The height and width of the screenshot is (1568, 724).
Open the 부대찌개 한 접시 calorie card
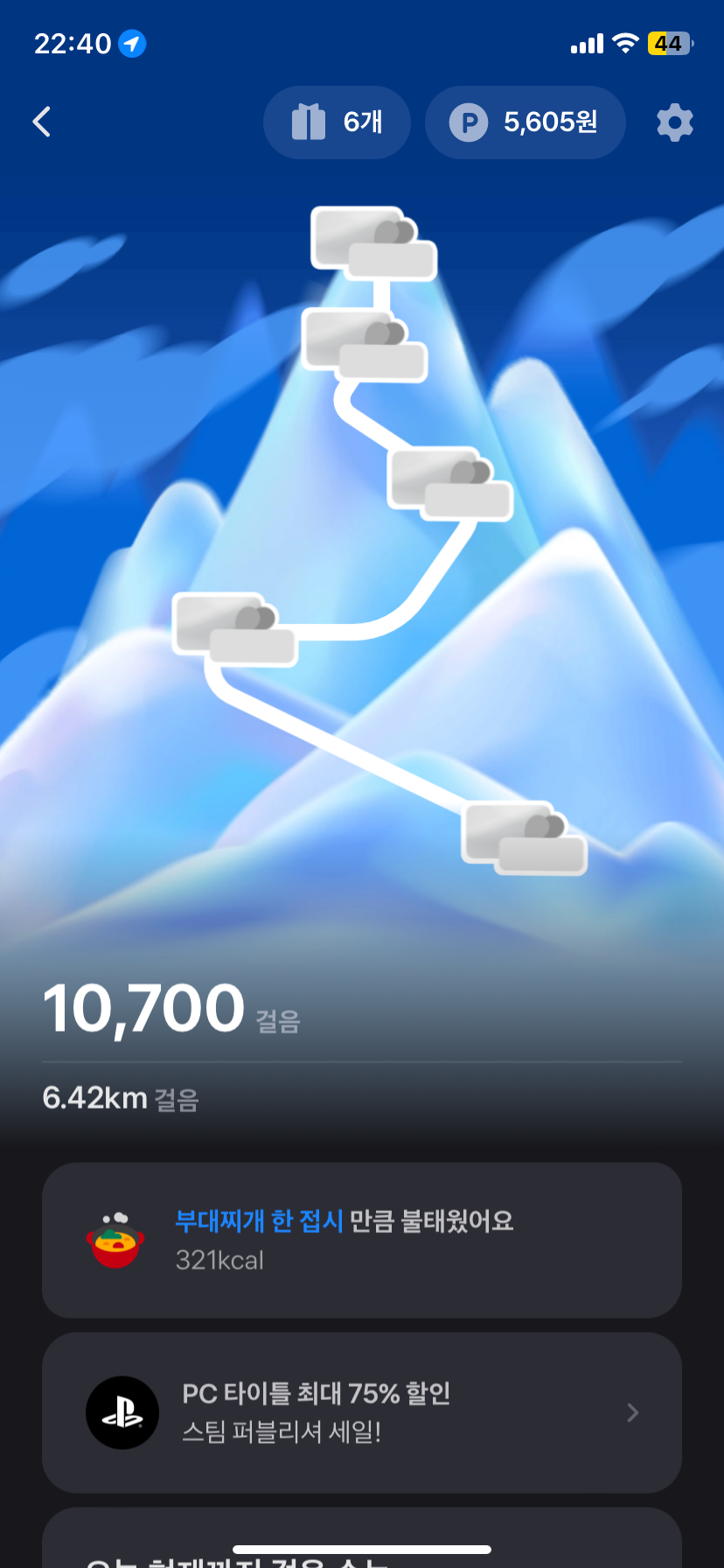(x=361, y=1240)
